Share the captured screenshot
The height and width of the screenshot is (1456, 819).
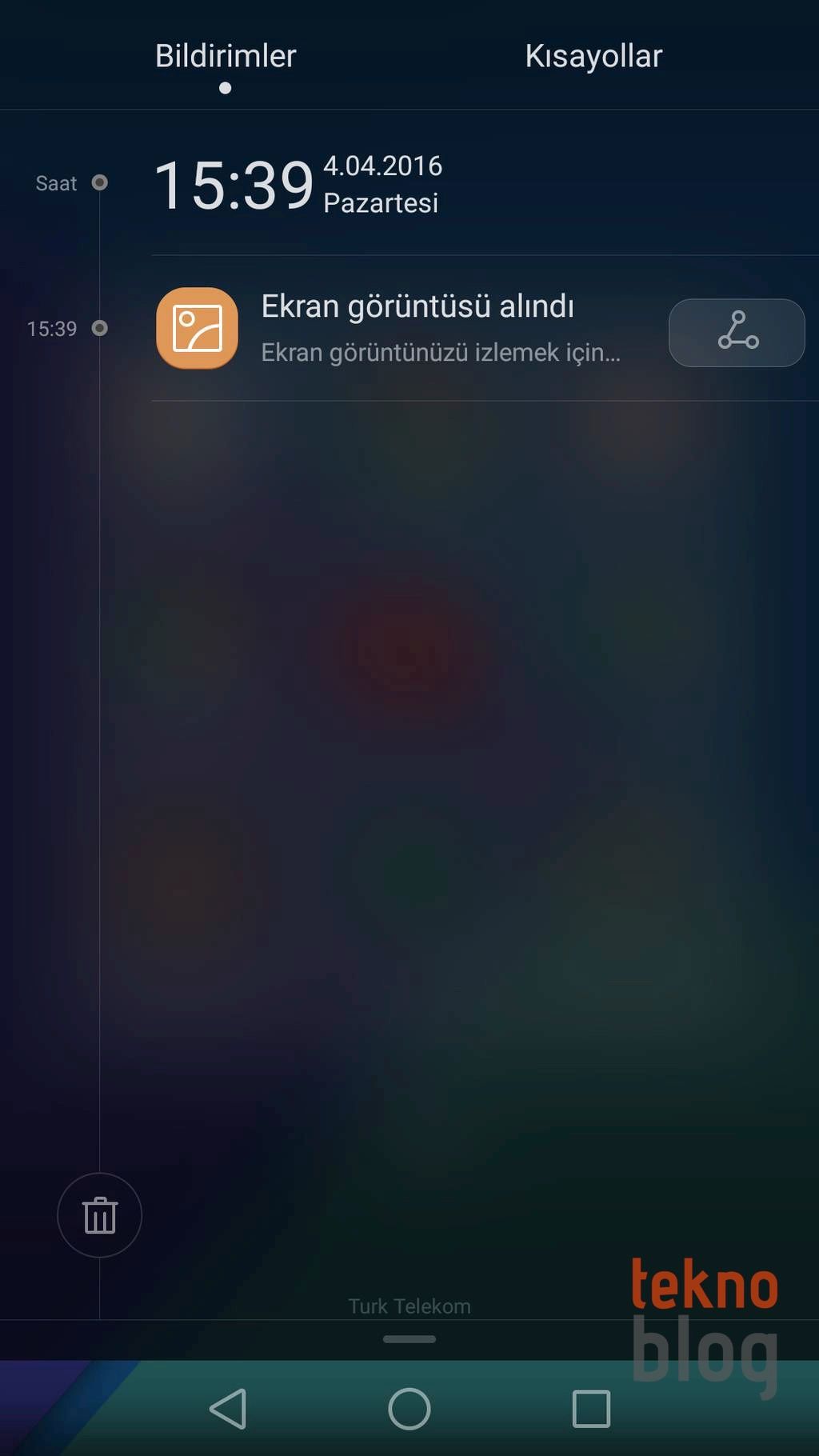click(x=737, y=332)
